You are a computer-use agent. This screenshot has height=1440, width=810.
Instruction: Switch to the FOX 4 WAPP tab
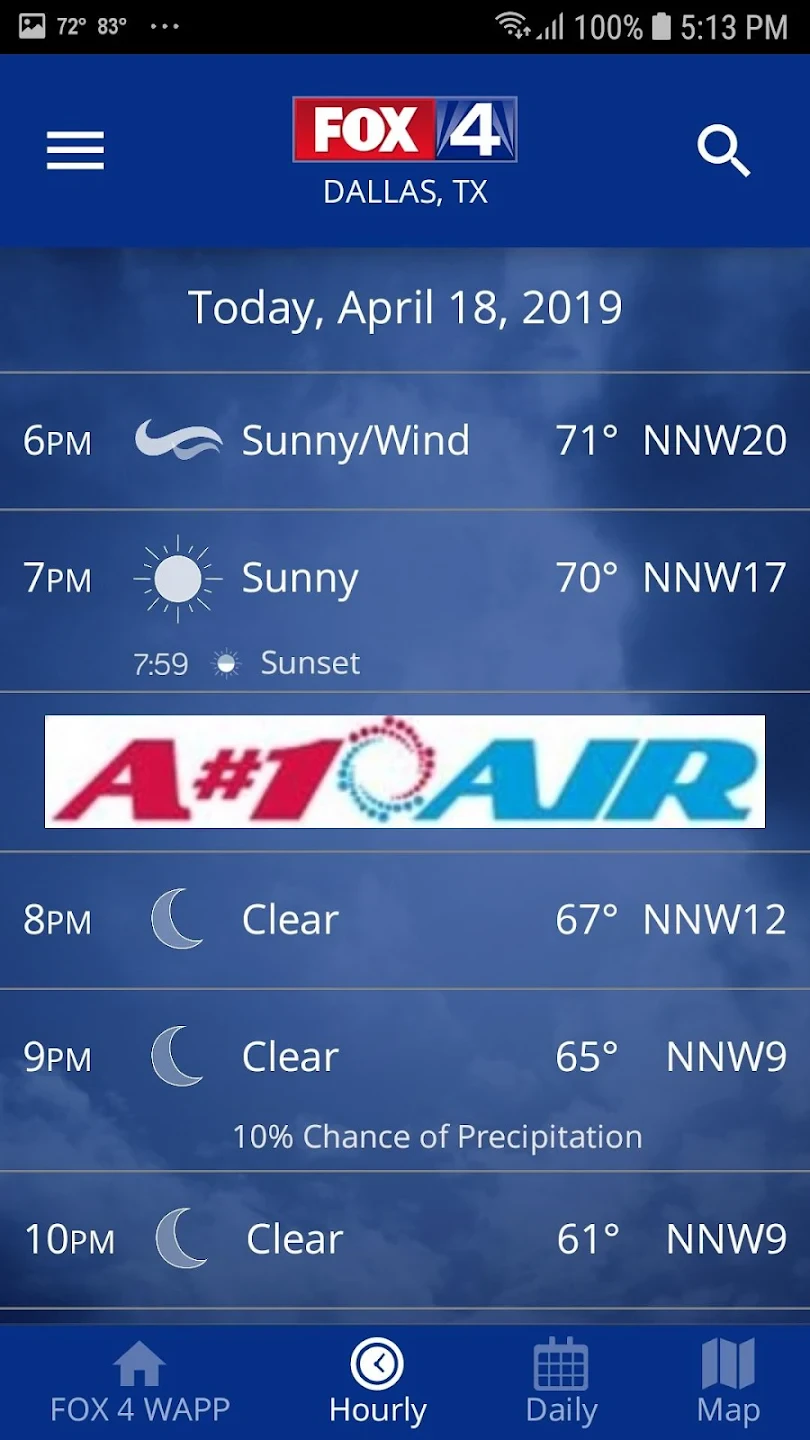pyautogui.click(x=140, y=1383)
